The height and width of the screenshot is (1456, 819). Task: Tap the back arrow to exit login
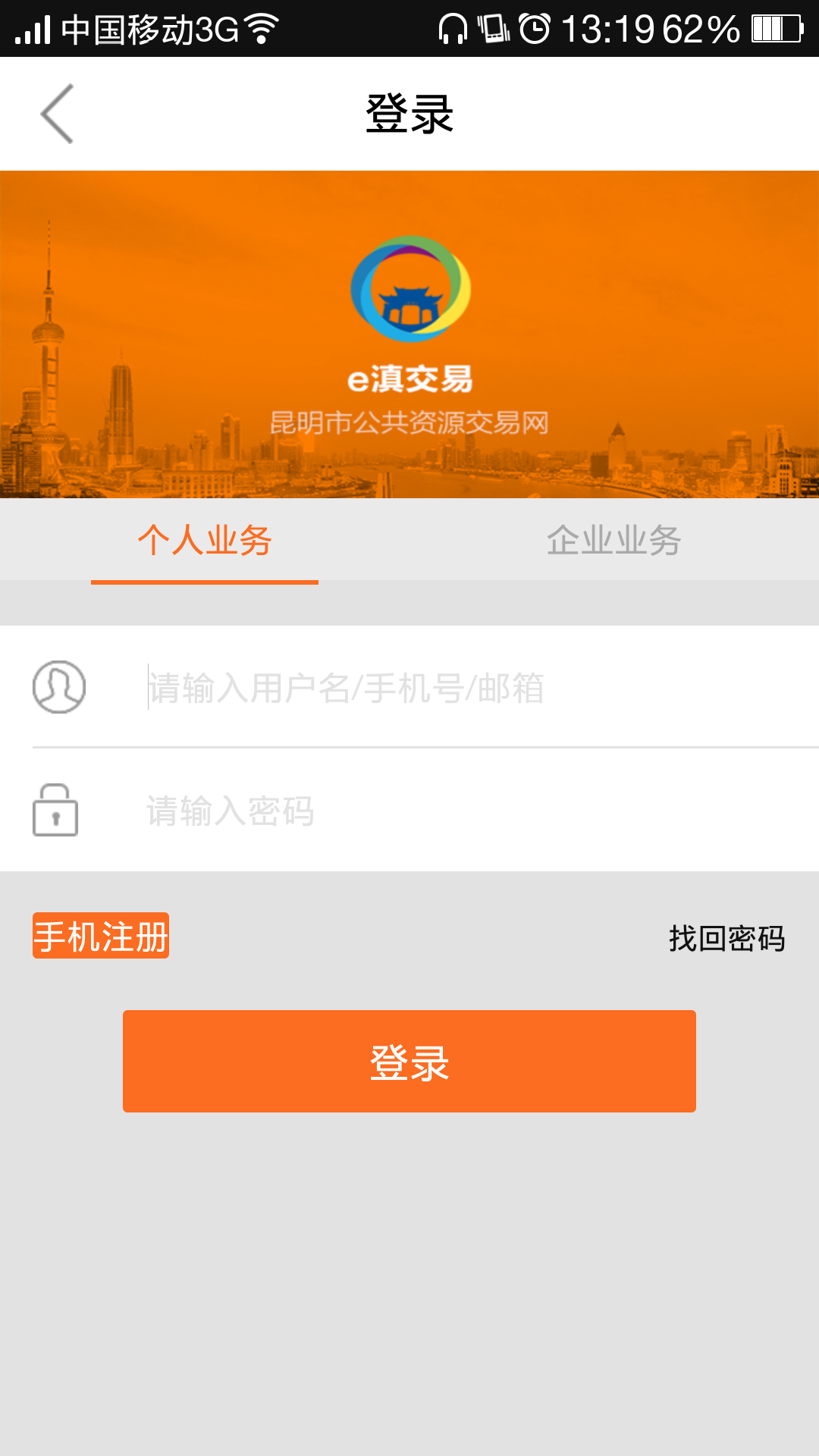[x=57, y=114]
